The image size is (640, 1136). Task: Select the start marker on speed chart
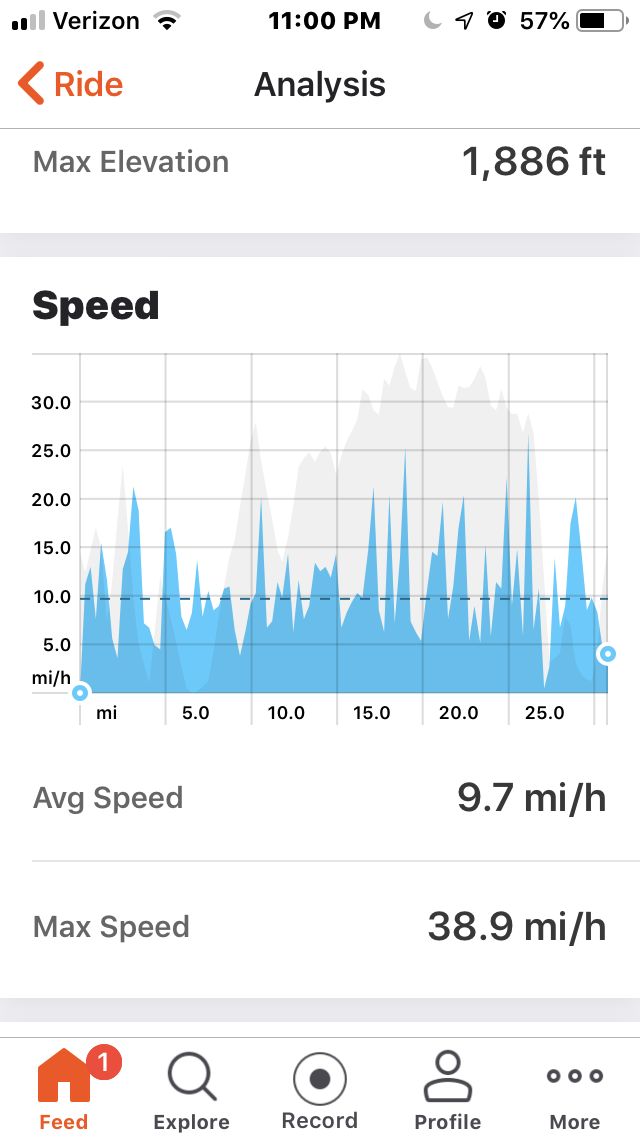(x=80, y=693)
